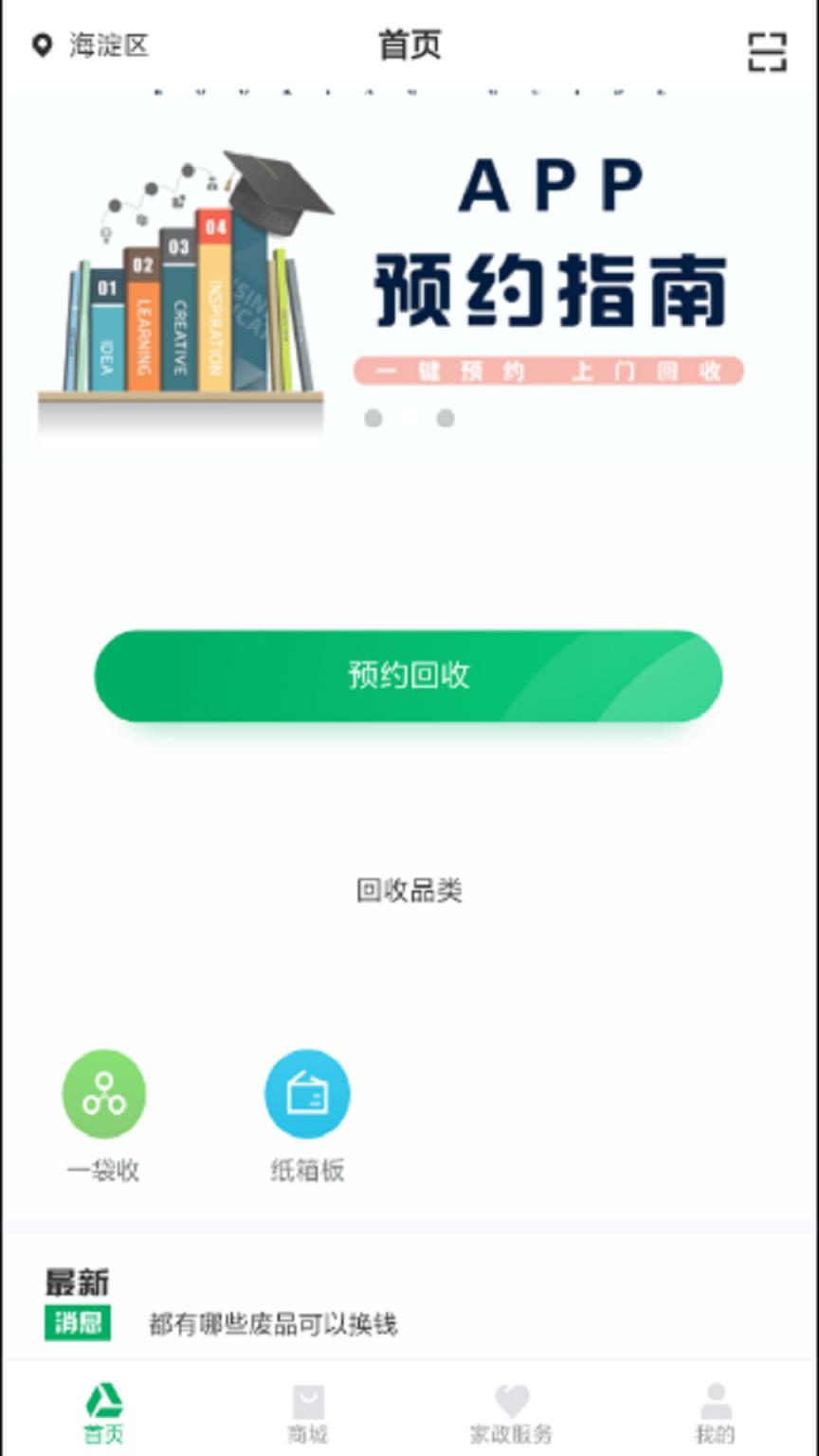Select the green 一袋收 category icon

pos(104,1094)
